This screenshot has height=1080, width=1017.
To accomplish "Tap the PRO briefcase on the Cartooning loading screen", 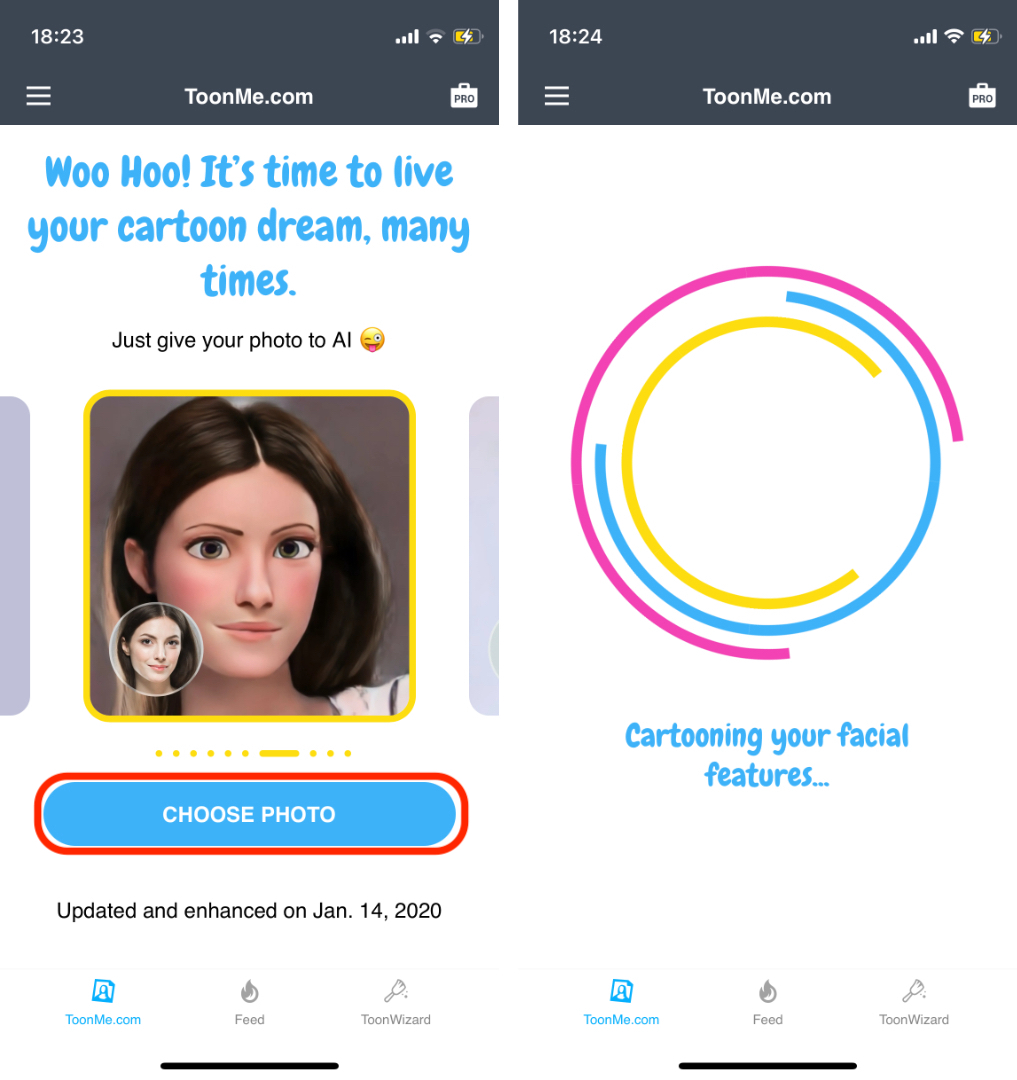I will coord(982,96).
